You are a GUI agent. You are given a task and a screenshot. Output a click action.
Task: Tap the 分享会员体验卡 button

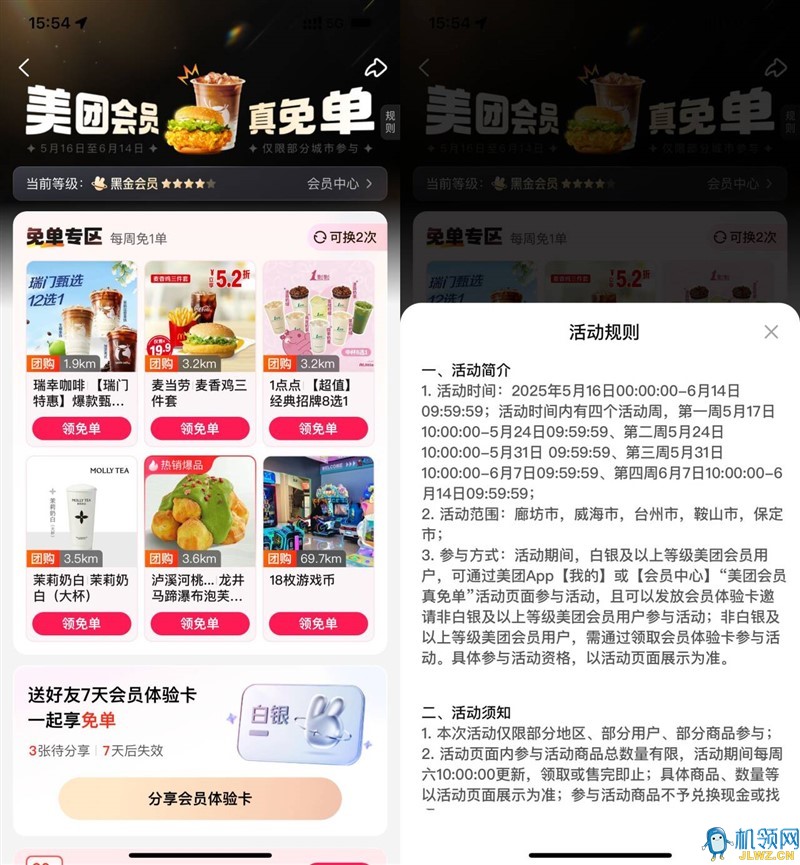pyautogui.click(x=200, y=799)
